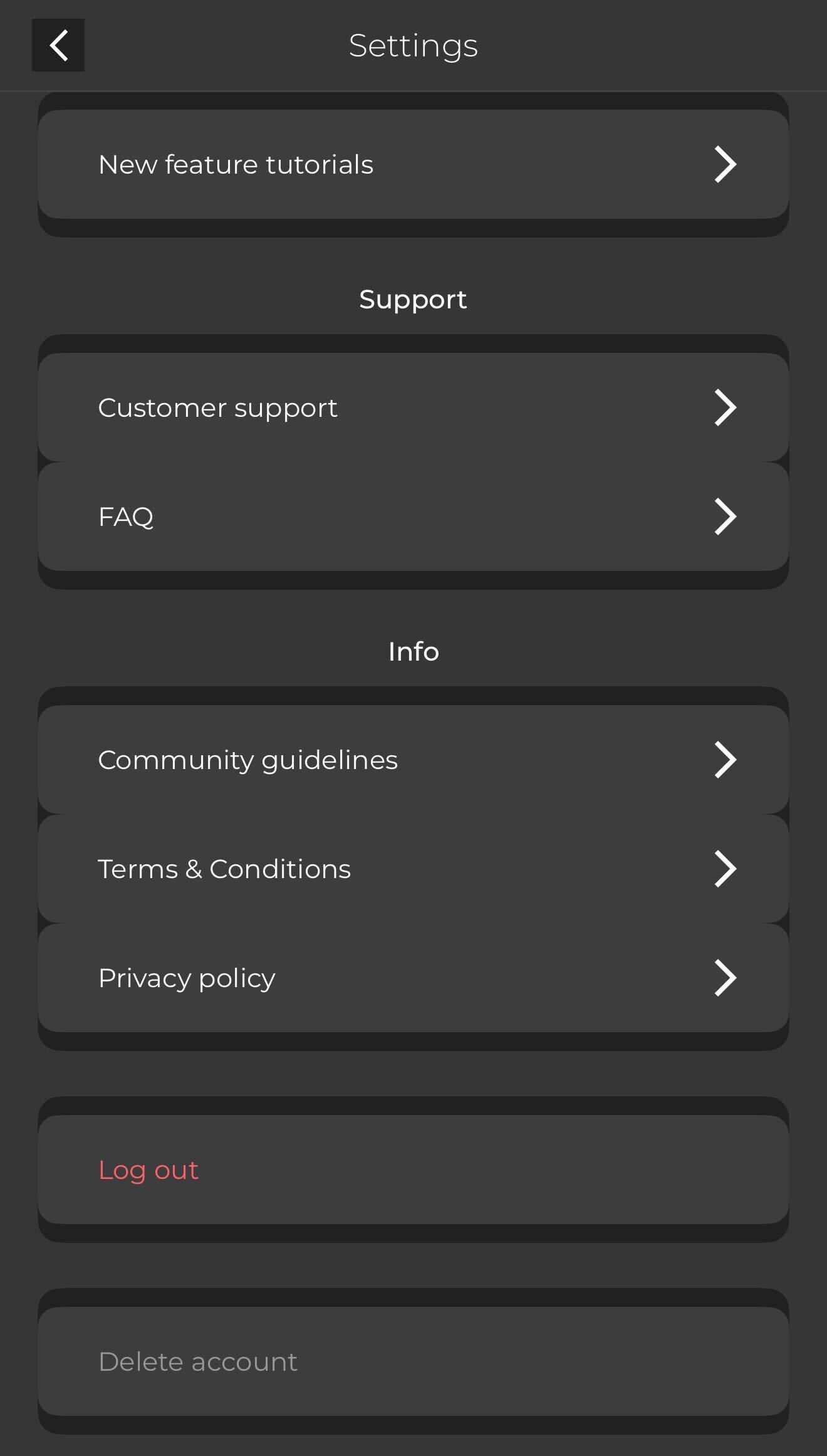Open New feature tutorials
This screenshot has width=827, height=1456.
413,164
